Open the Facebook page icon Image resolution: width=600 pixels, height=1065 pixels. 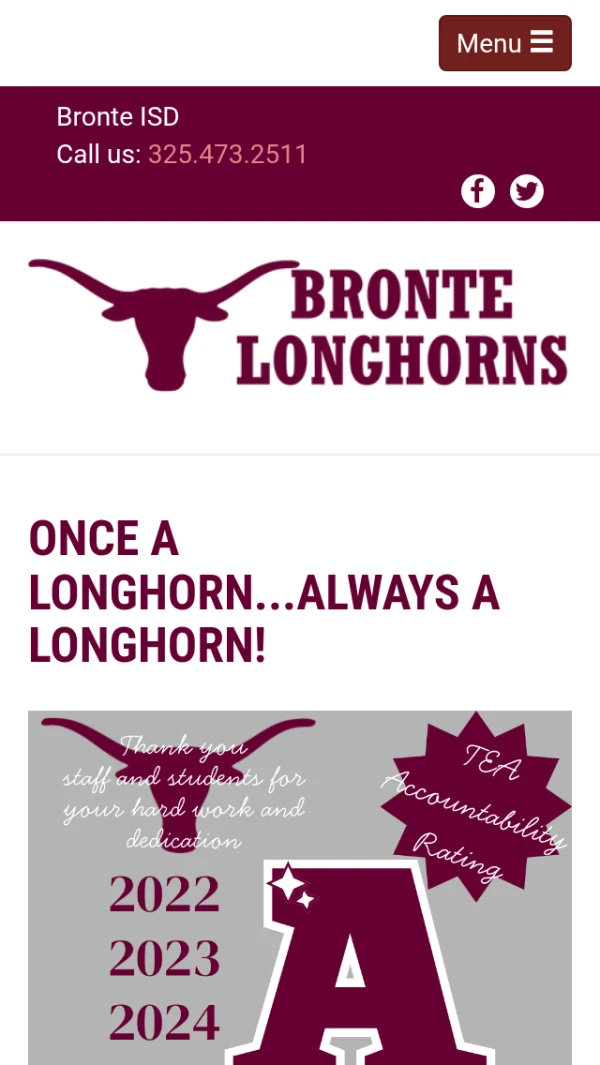(478, 190)
